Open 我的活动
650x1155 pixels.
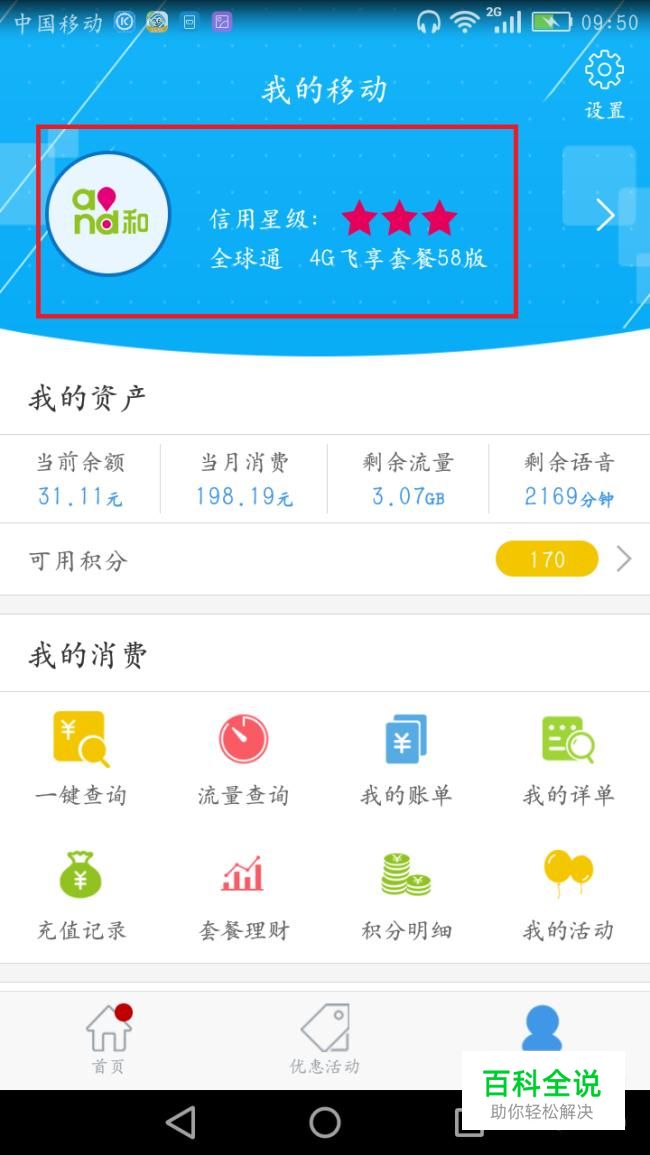coord(568,893)
